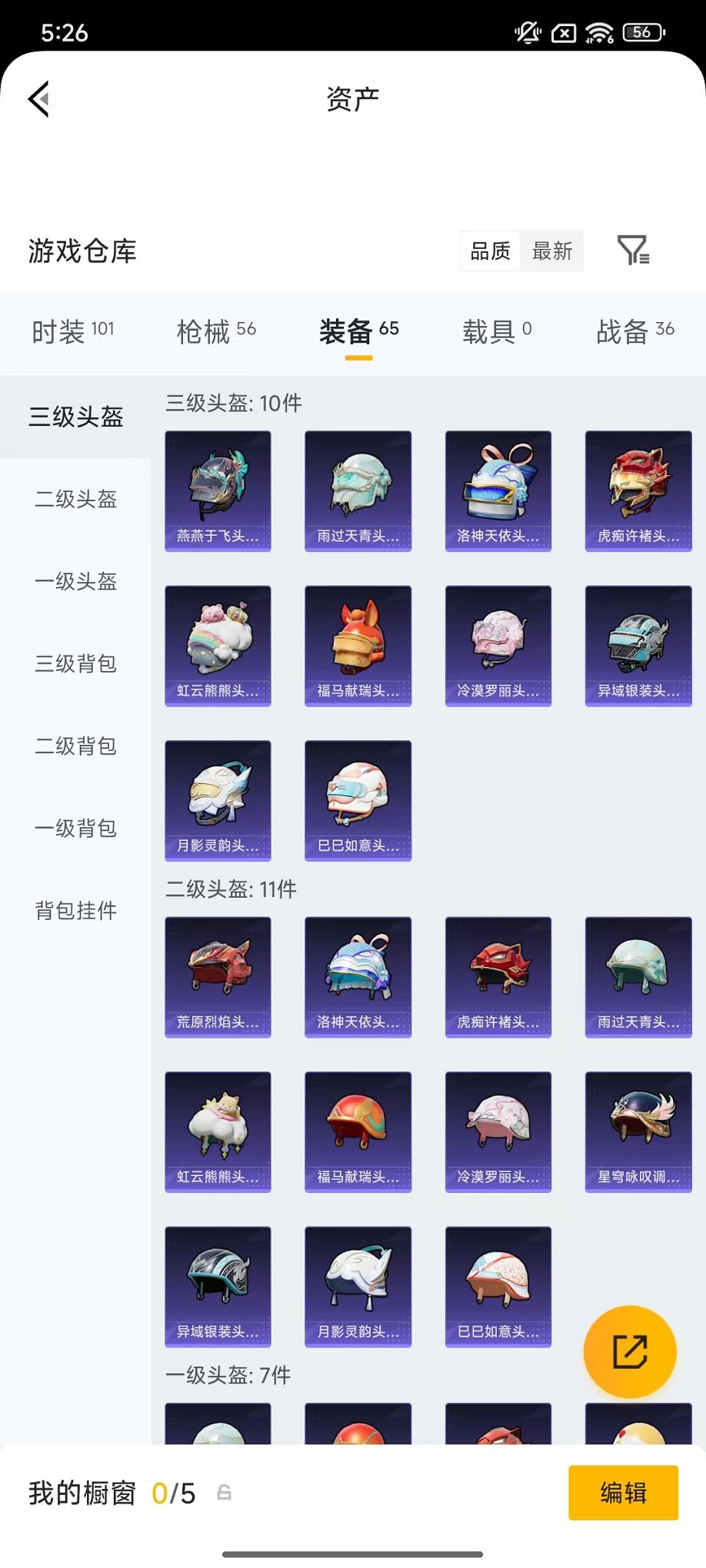Switch warehouse list to 背包挂件 category
The height and width of the screenshot is (1568, 706).
pyautogui.click(x=74, y=911)
